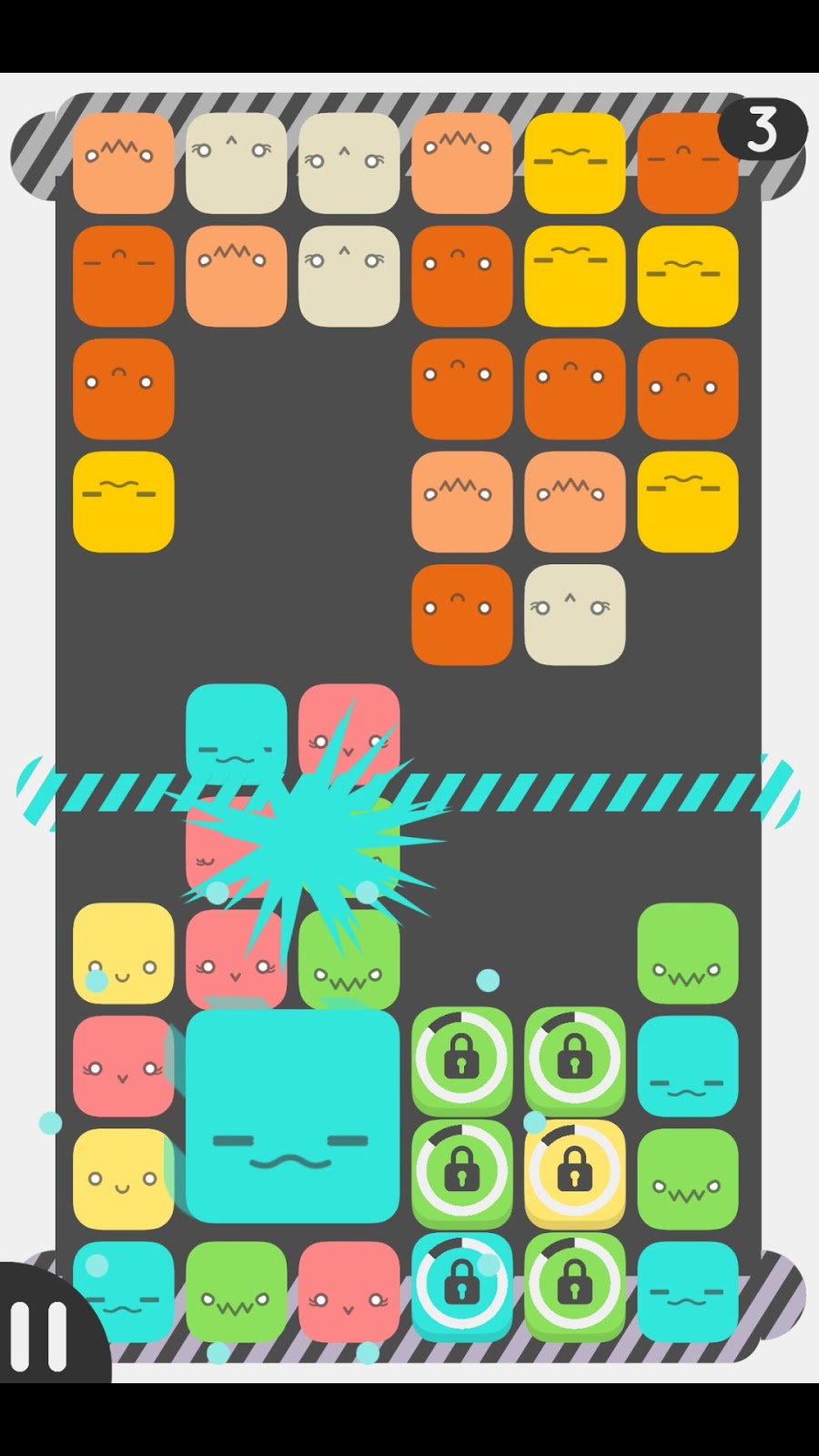Image resolution: width=819 pixels, height=1456 pixels.
Task: Tap the giant cyan sleepy-face block
Action: tap(292, 1117)
